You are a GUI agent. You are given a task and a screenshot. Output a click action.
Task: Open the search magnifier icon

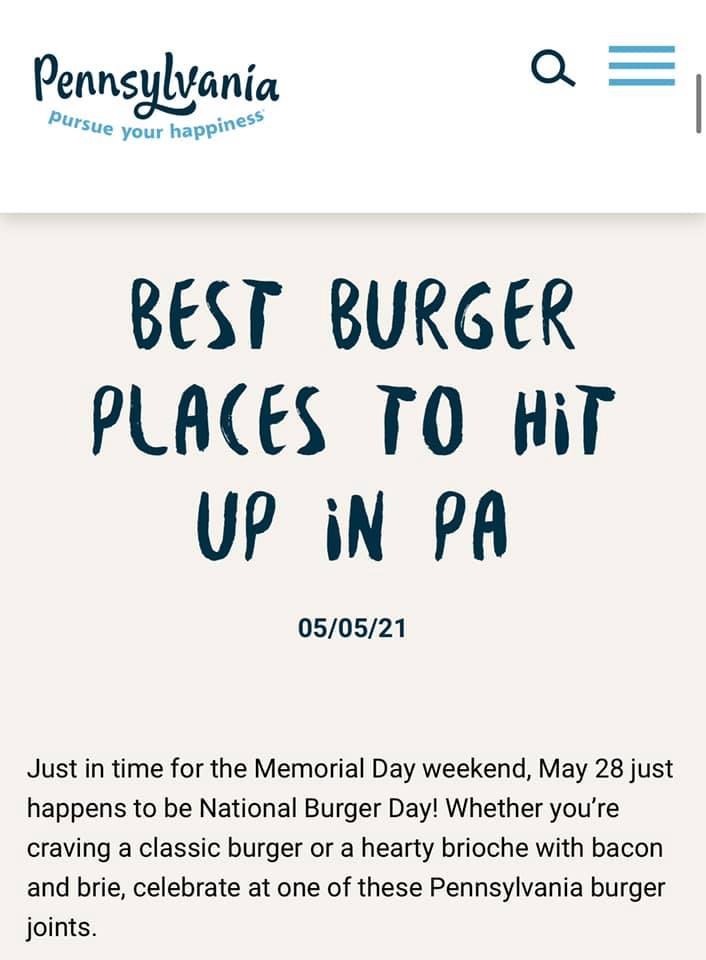coord(552,68)
